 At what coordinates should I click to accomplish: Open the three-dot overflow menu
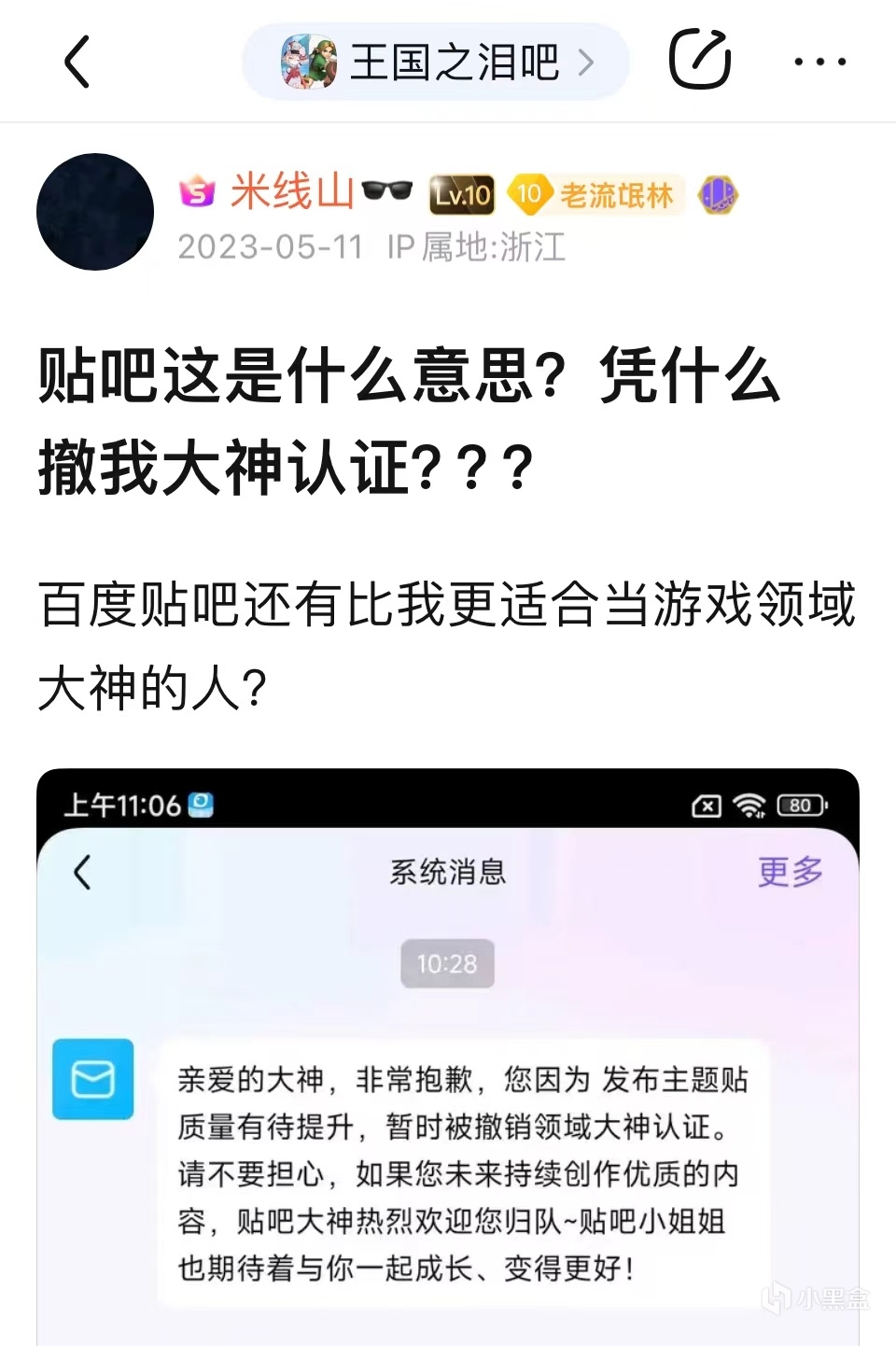coord(819,62)
